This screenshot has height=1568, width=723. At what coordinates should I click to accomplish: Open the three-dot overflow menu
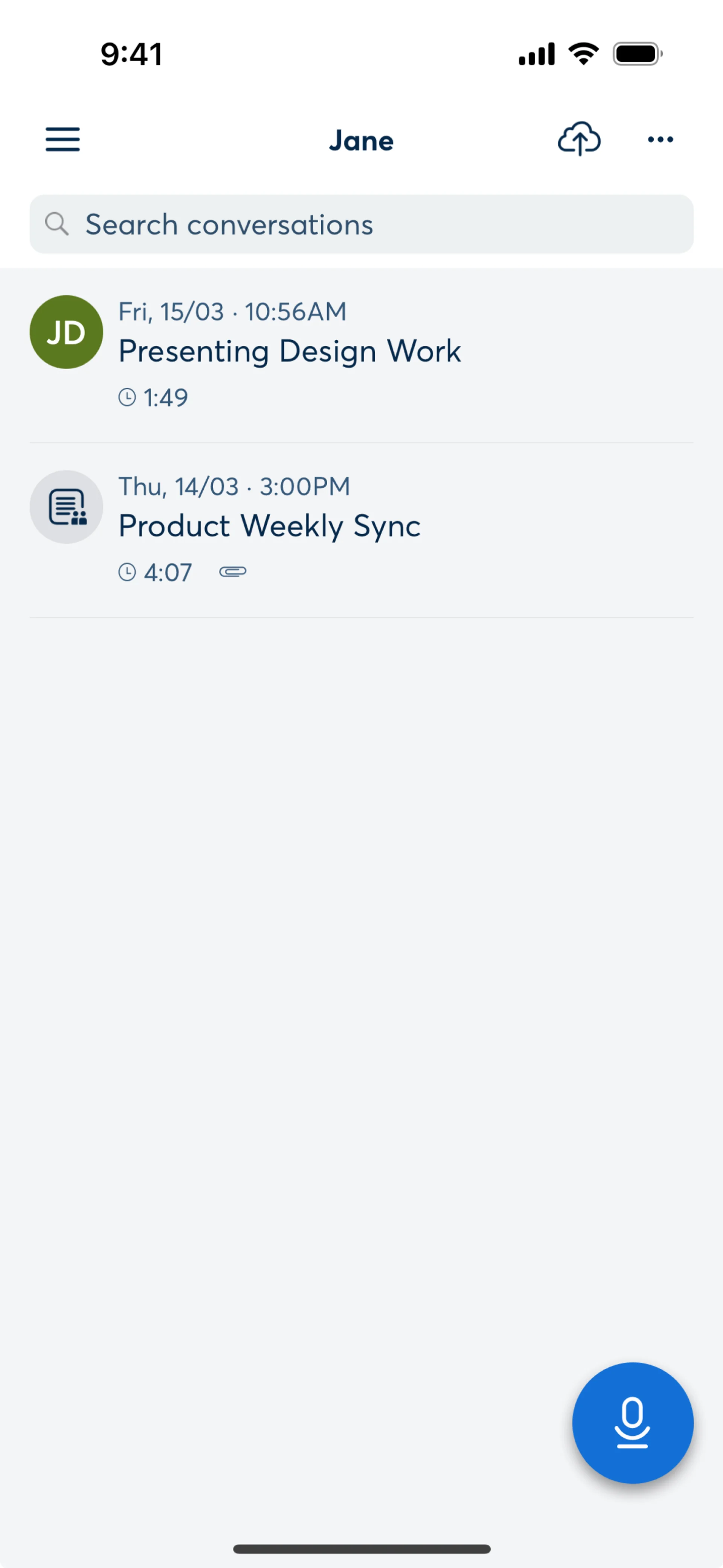point(660,139)
